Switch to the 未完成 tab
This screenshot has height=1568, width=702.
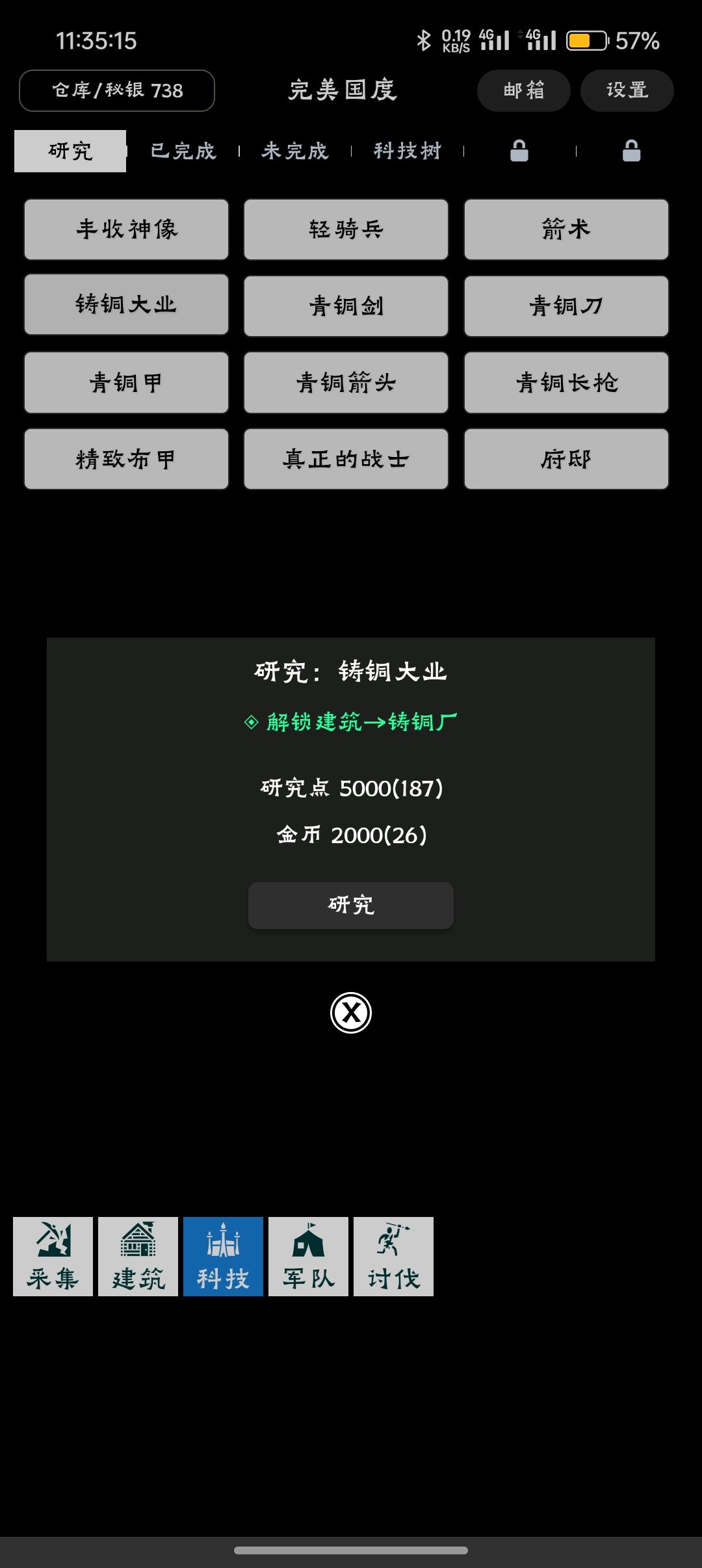click(296, 151)
